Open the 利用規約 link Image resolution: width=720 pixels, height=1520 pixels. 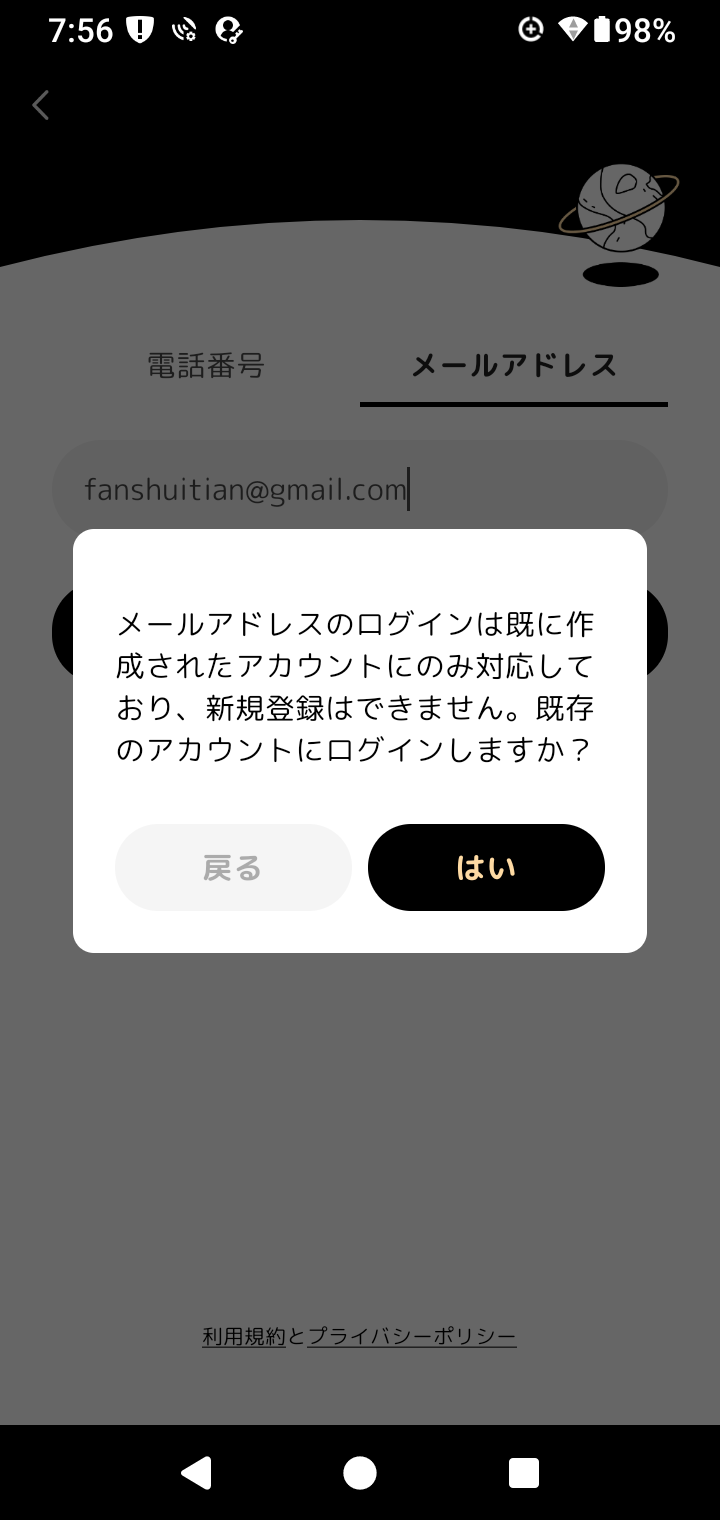(x=244, y=1336)
